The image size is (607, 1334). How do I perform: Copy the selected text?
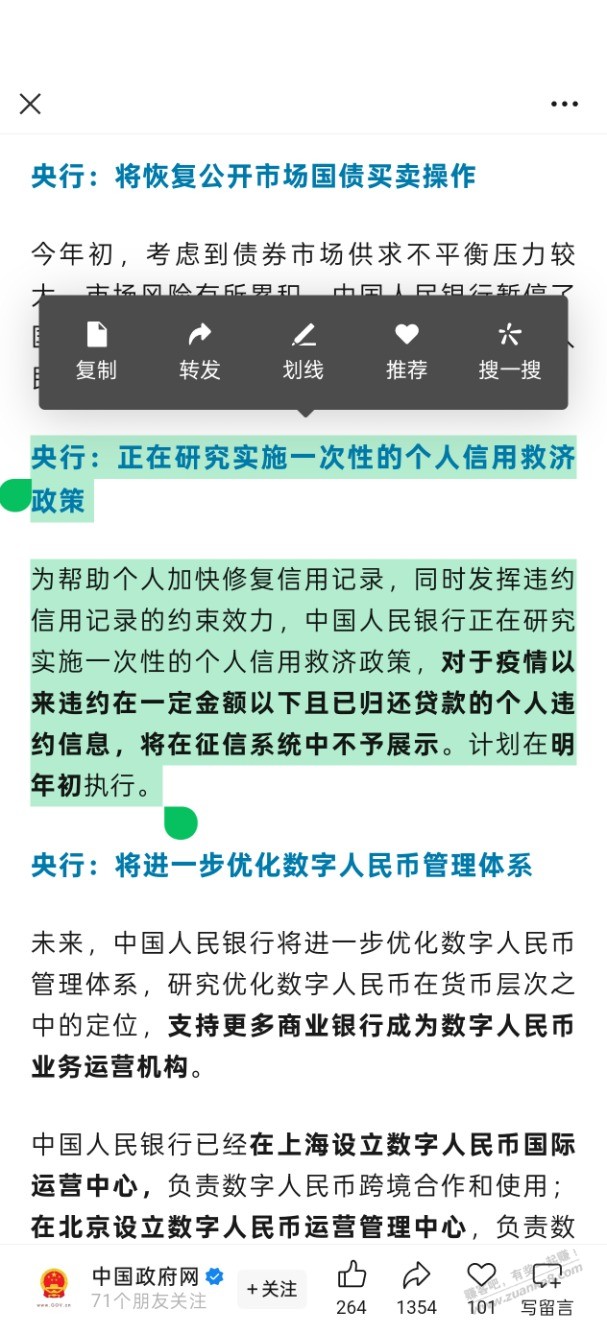[96, 351]
